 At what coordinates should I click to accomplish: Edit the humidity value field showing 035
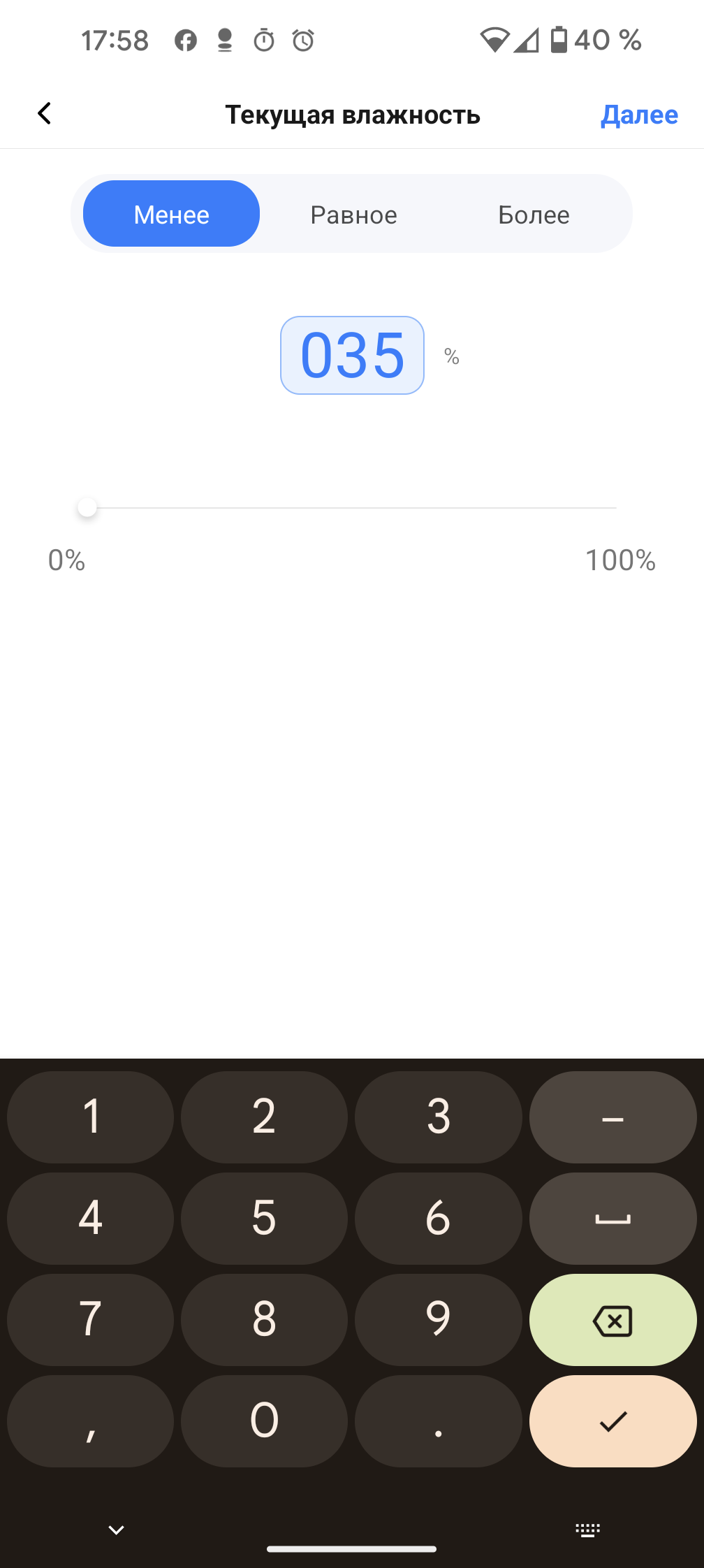pos(352,356)
